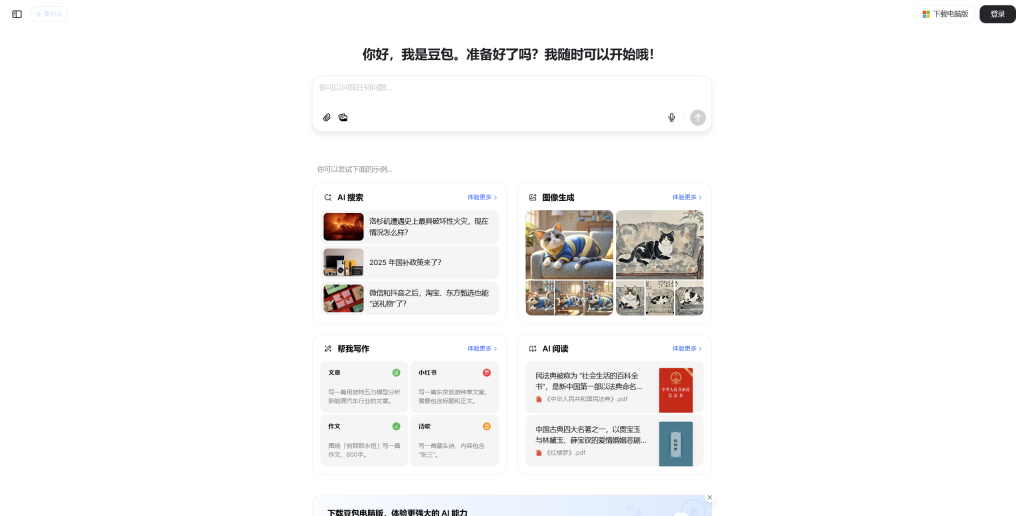Open the 2025 年国补政策 example

point(410,262)
